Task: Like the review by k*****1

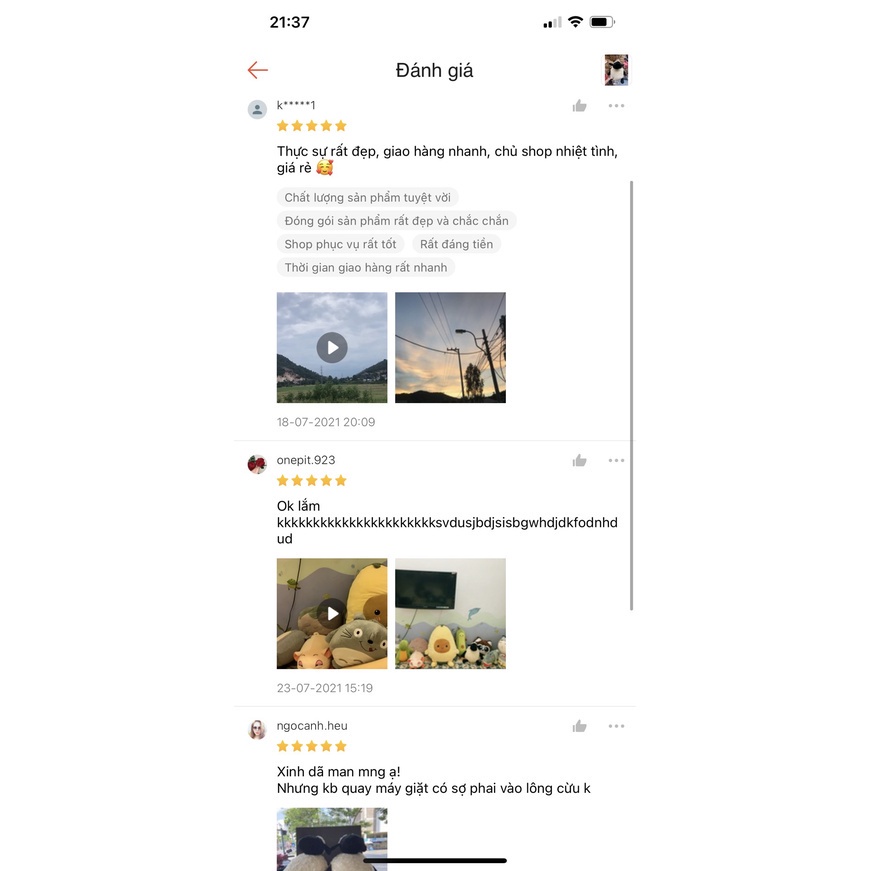Action: (580, 106)
